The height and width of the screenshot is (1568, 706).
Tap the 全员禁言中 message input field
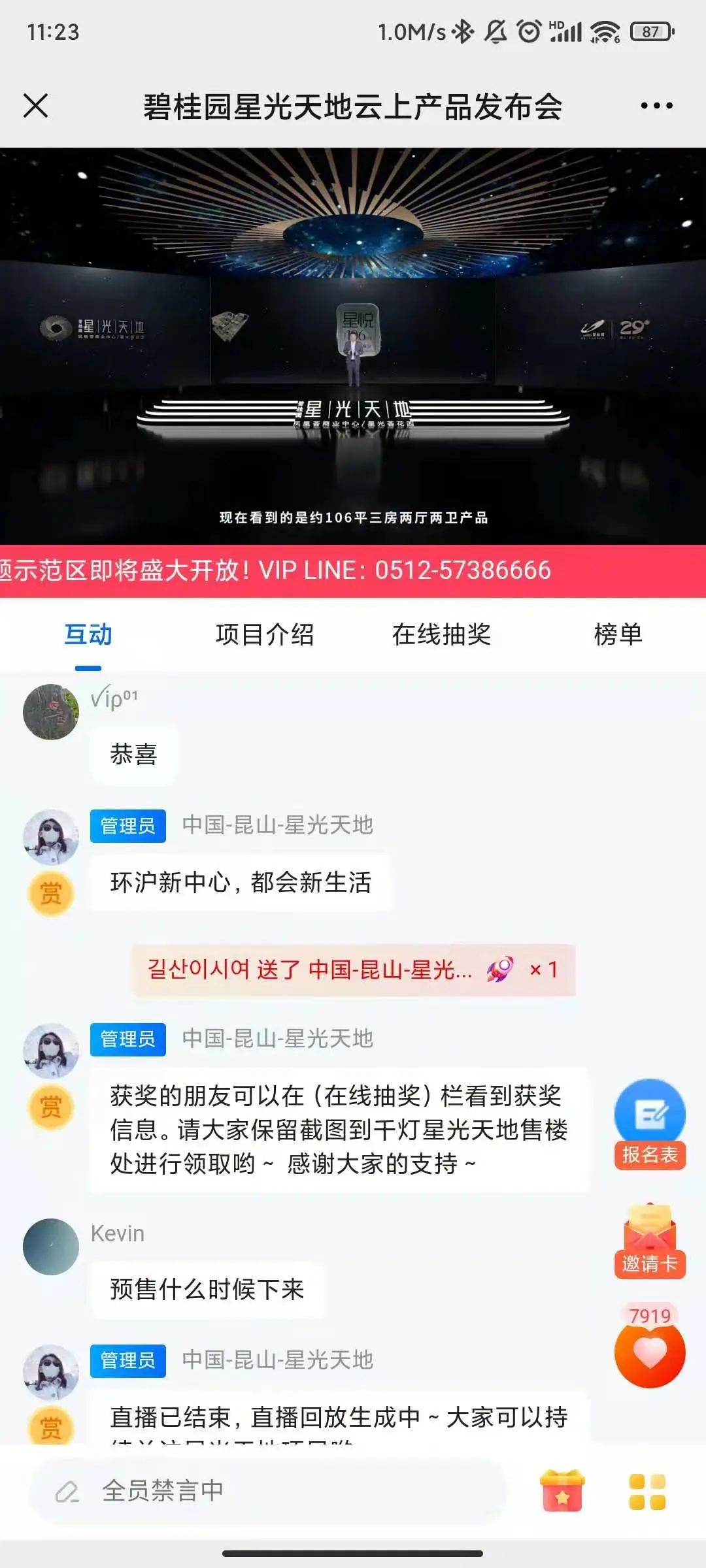pyautogui.click(x=268, y=1491)
